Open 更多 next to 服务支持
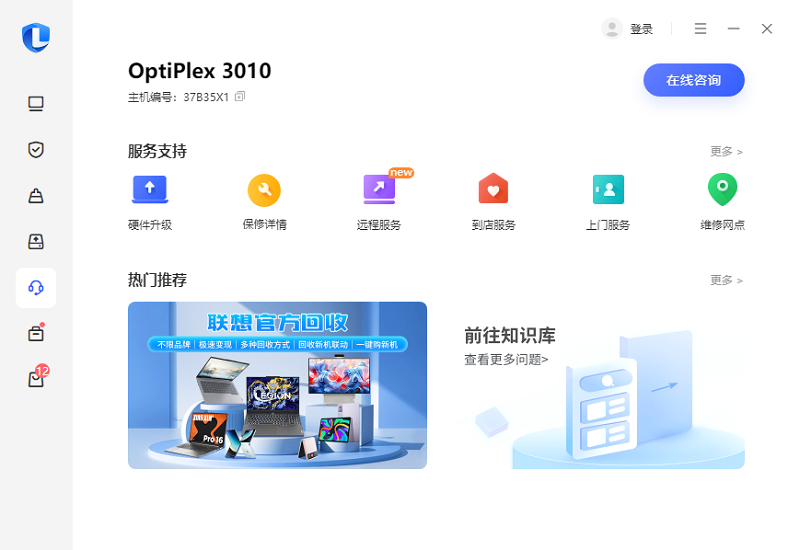This screenshot has width=800, height=550. coord(726,152)
